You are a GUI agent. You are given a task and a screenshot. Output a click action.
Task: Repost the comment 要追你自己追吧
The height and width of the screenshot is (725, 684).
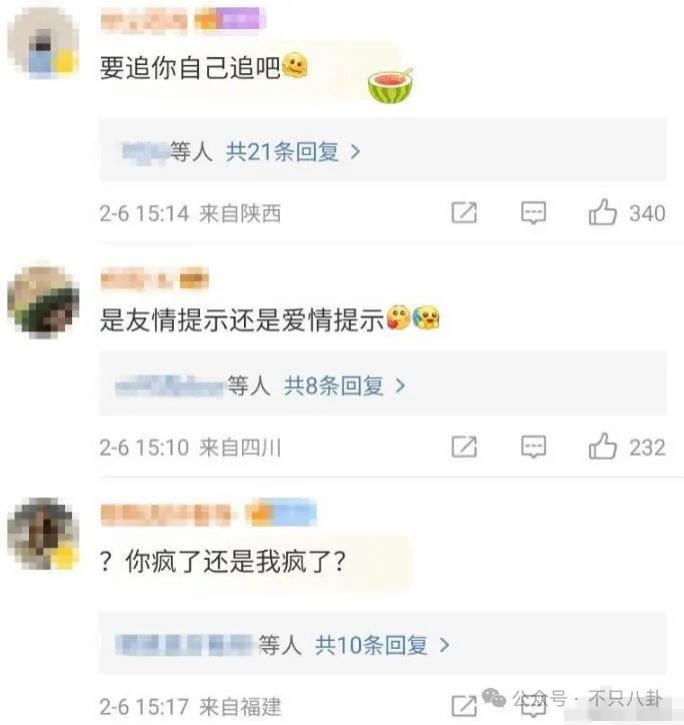tap(464, 213)
